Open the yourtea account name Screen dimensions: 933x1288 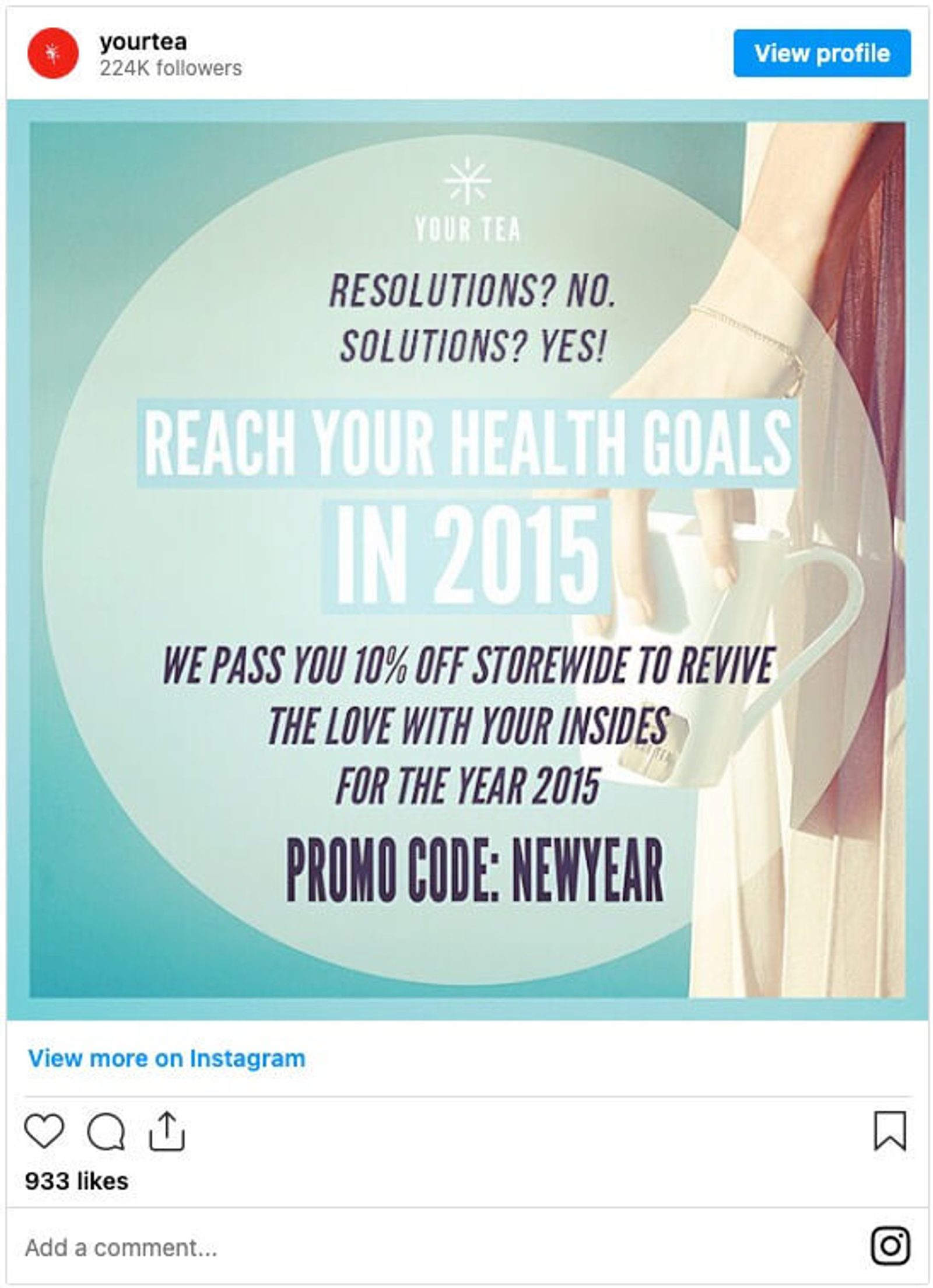[143, 42]
